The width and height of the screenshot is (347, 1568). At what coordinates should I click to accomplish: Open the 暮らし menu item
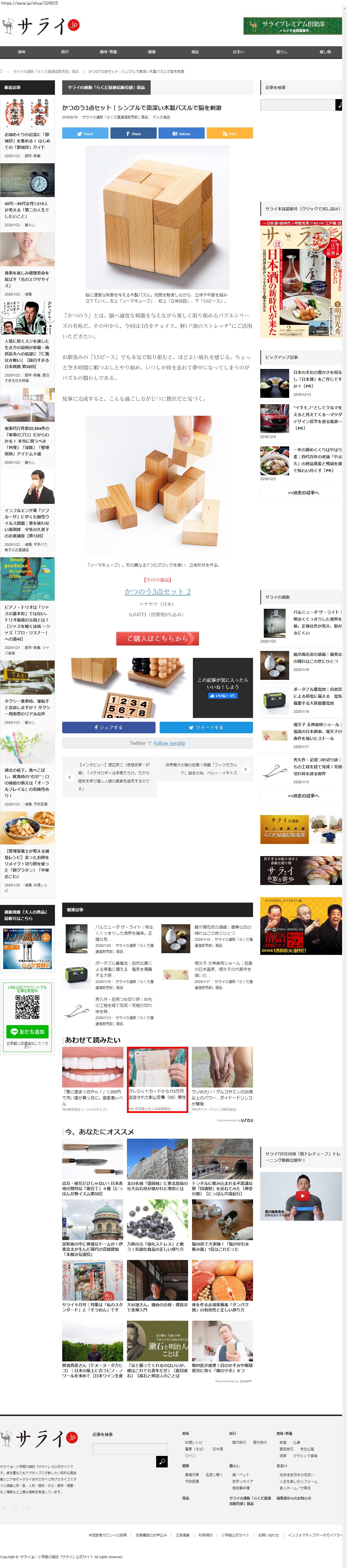282,52
